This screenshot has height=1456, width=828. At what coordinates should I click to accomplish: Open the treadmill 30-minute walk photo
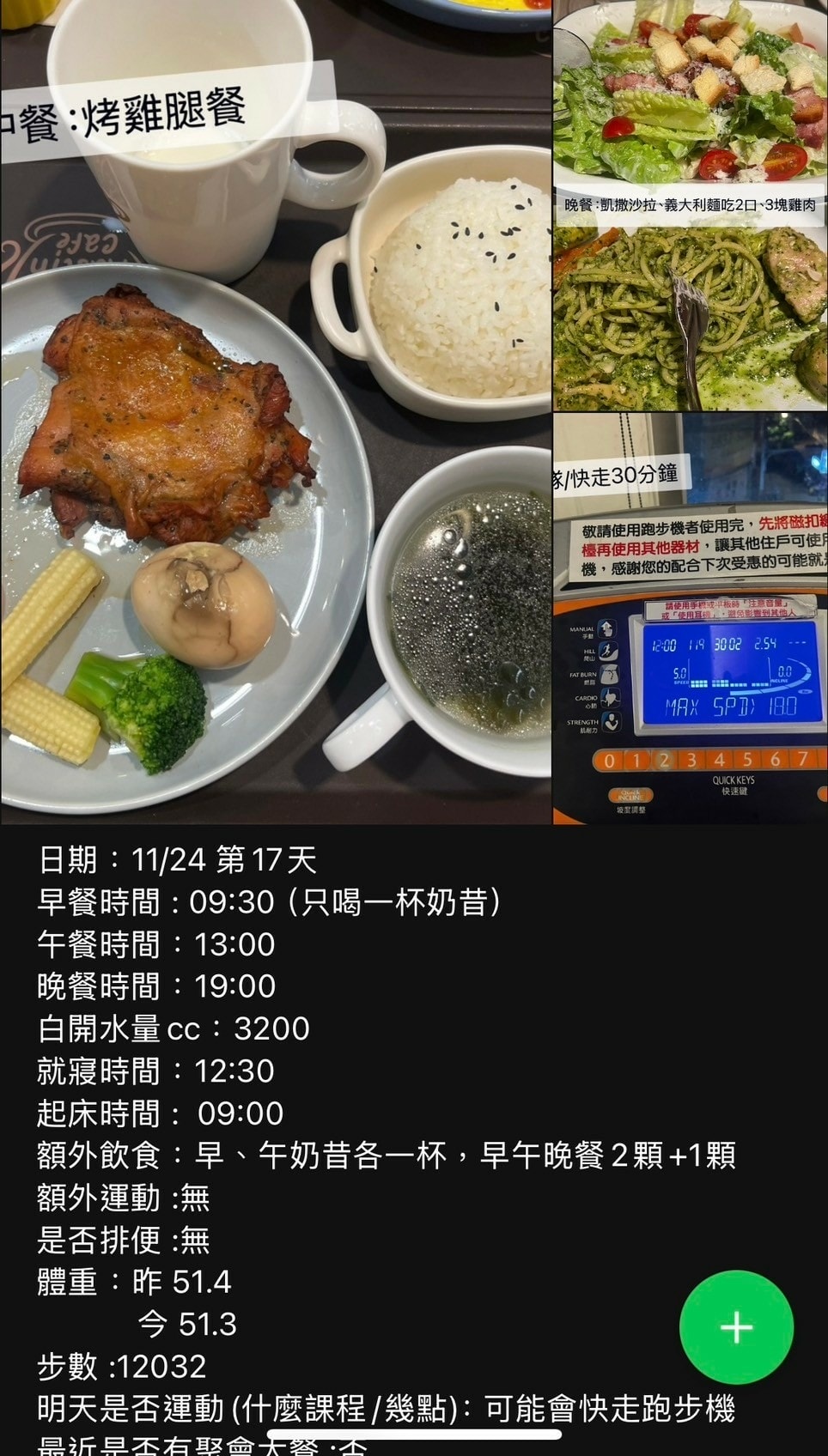(x=690, y=618)
